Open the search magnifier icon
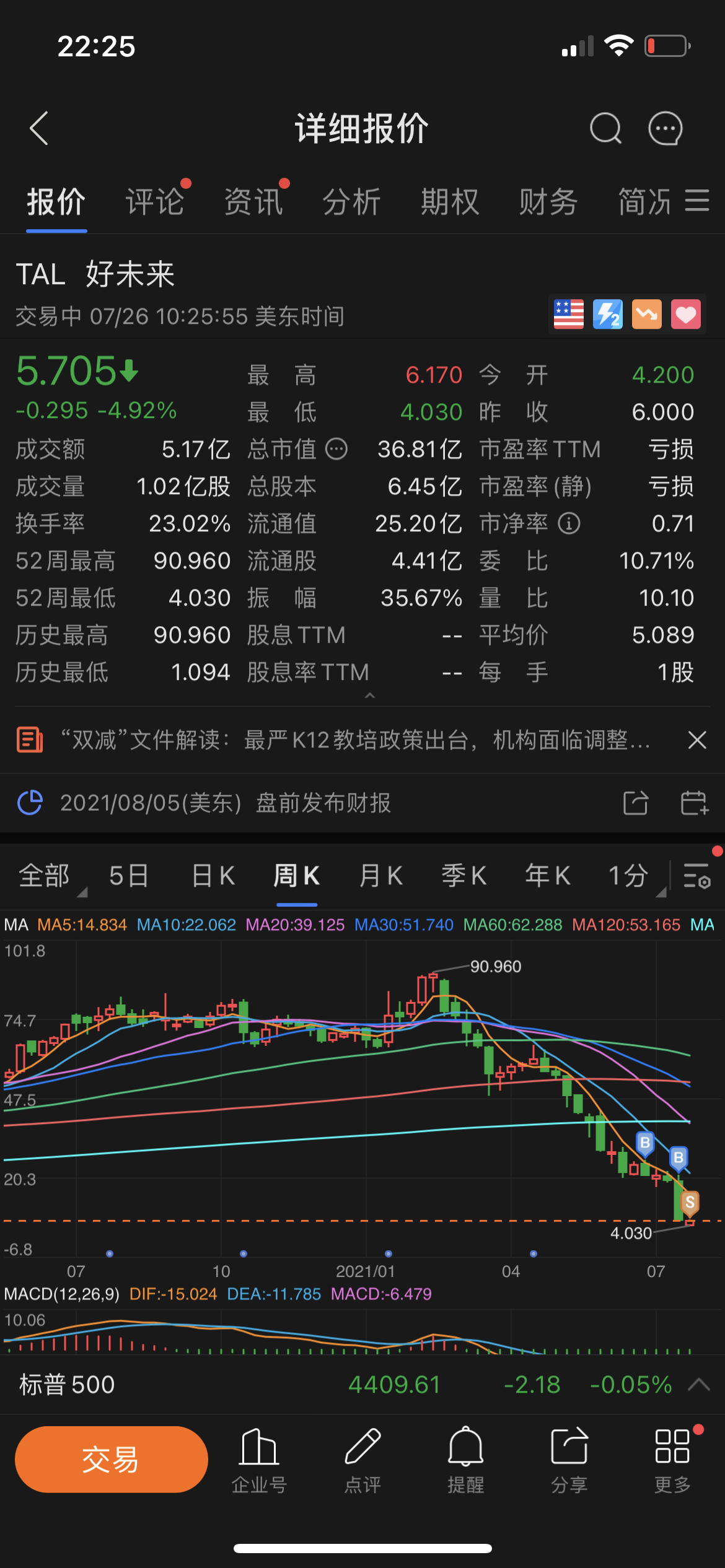This screenshot has width=725, height=1568. [605, 129]
